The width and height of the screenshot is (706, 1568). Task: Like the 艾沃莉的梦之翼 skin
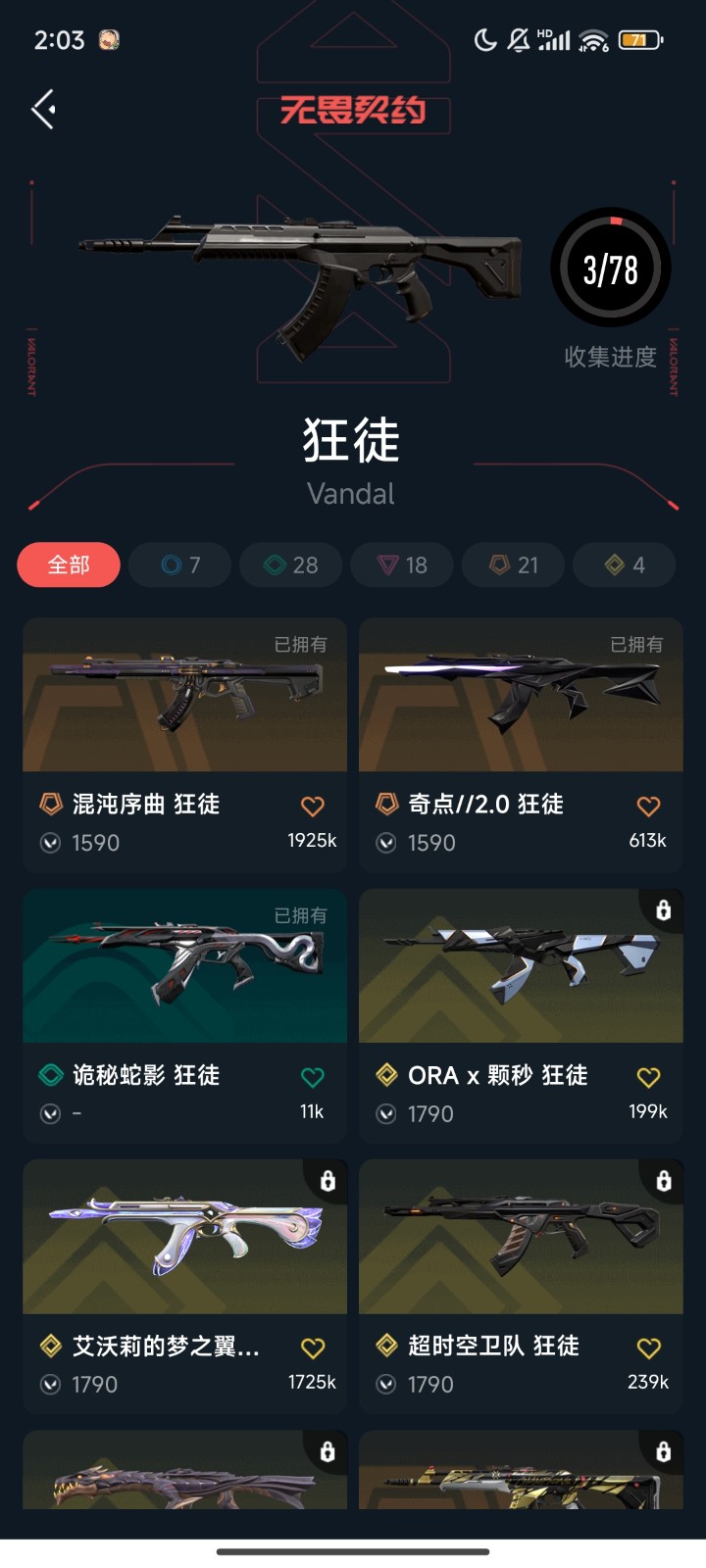(x=312, y=1348)
